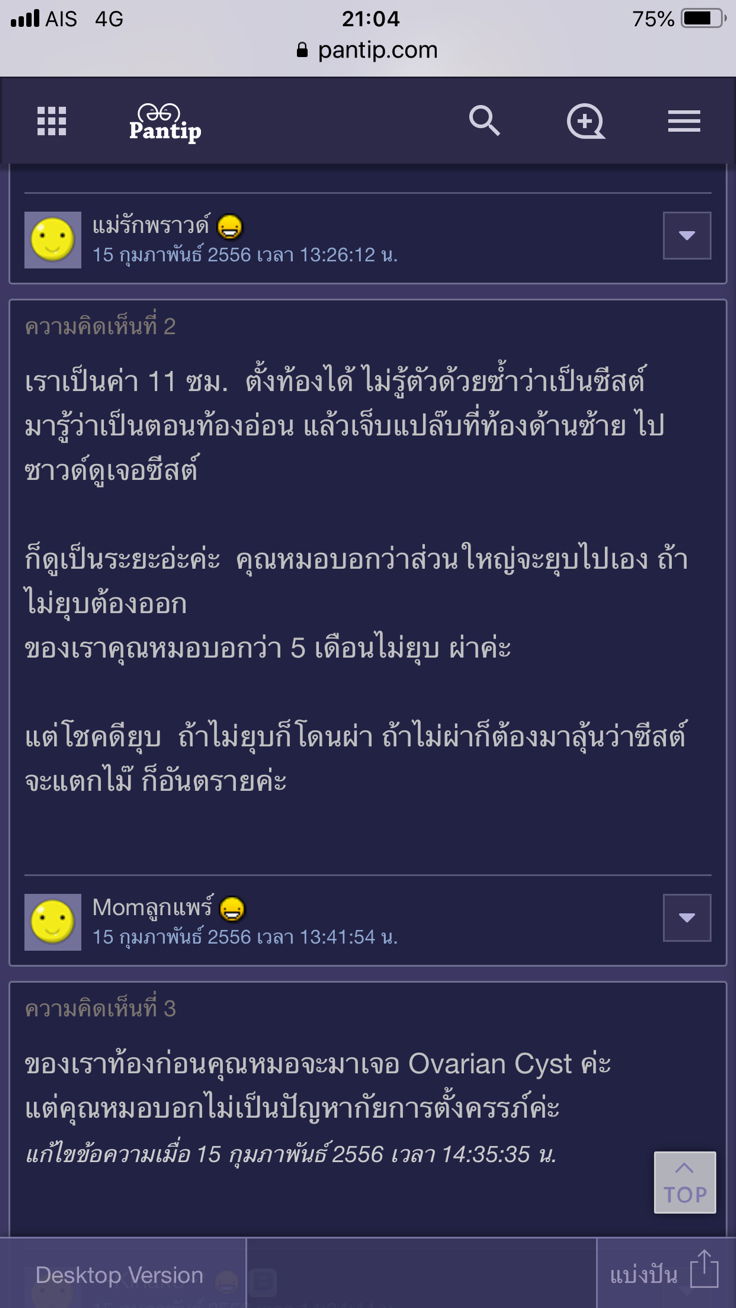Open the hamburger menu

pyautogui.click(x=684, y=121)
